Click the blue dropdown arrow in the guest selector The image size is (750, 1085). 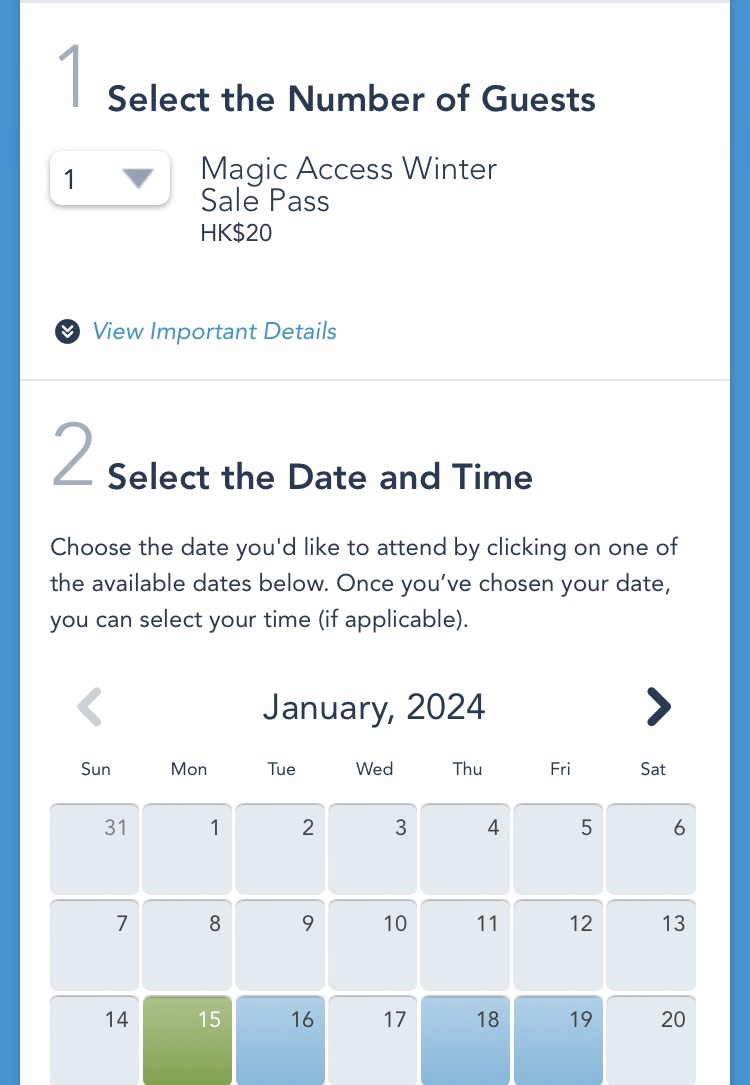click(137, 179)
